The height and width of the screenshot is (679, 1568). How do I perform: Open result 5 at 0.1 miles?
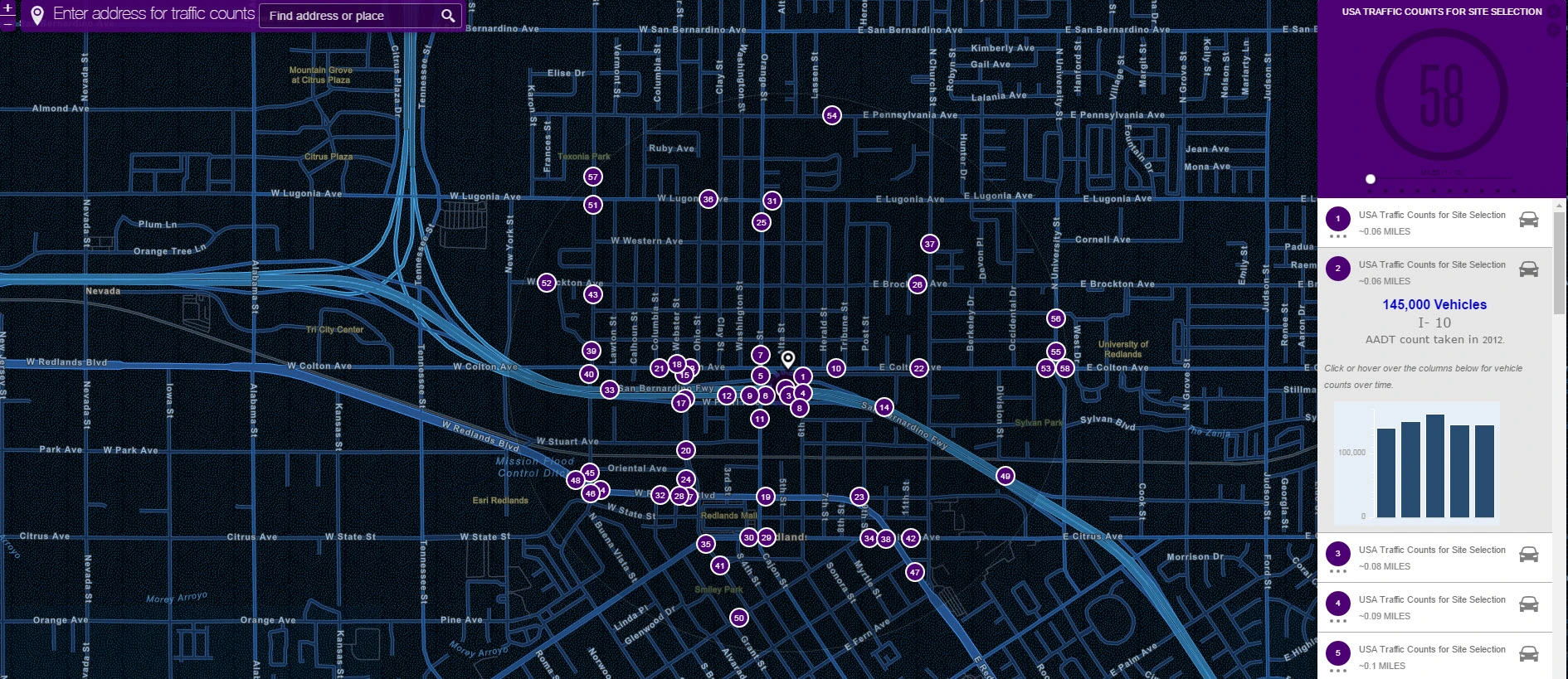pyautogui.click(x=1431, y=657)
